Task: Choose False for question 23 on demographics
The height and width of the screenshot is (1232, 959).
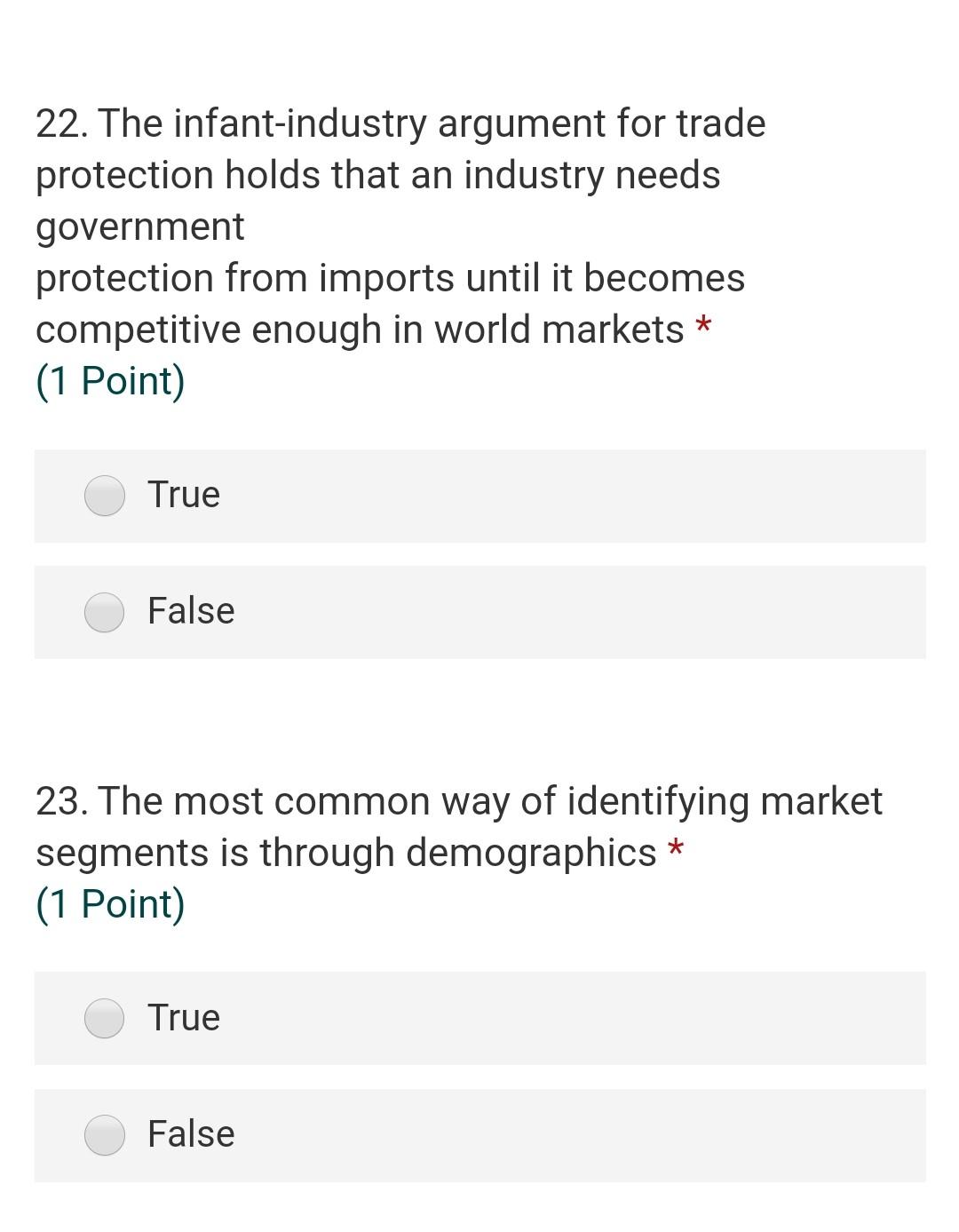Action: 105,1135
